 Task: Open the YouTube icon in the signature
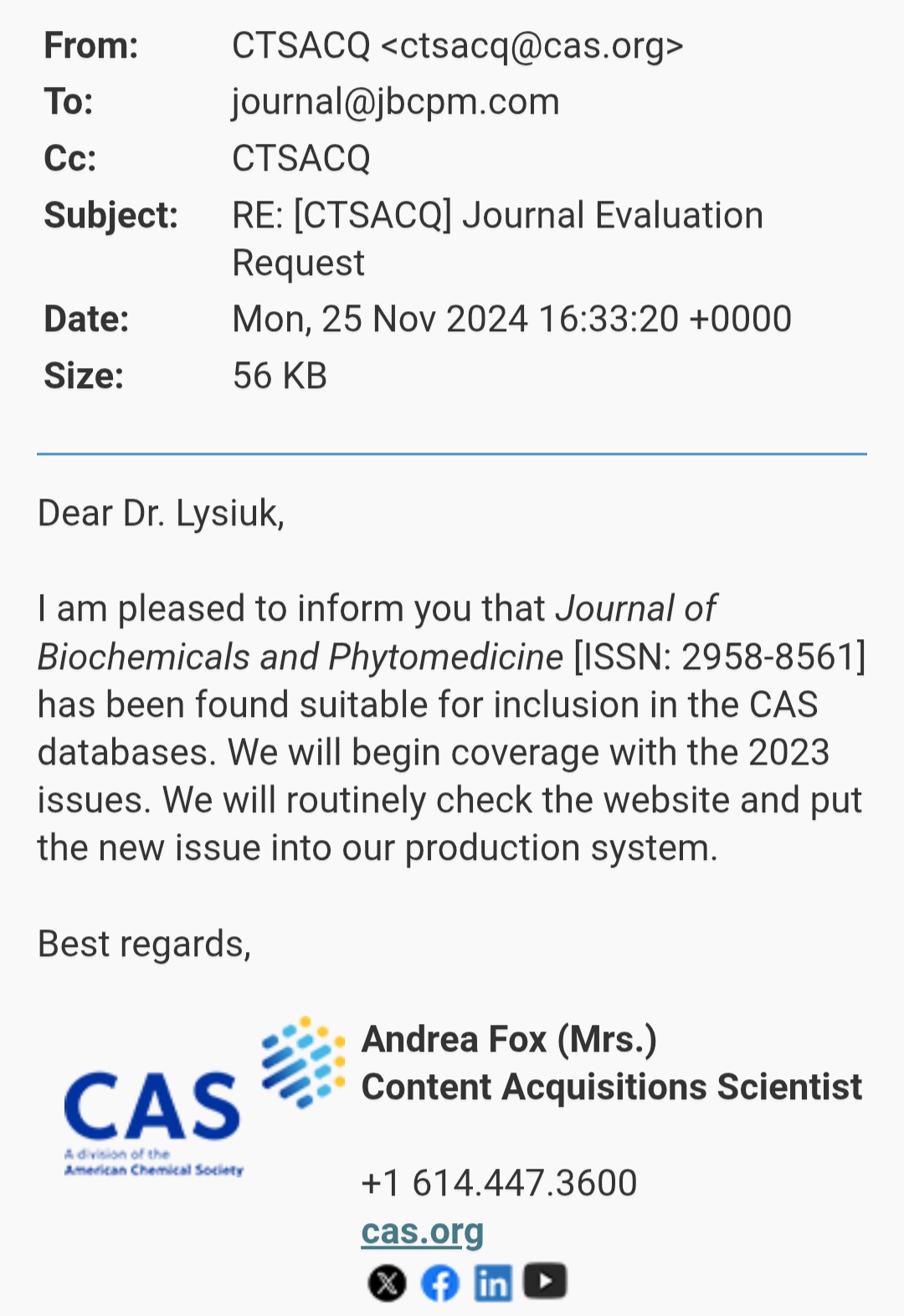546,1281
